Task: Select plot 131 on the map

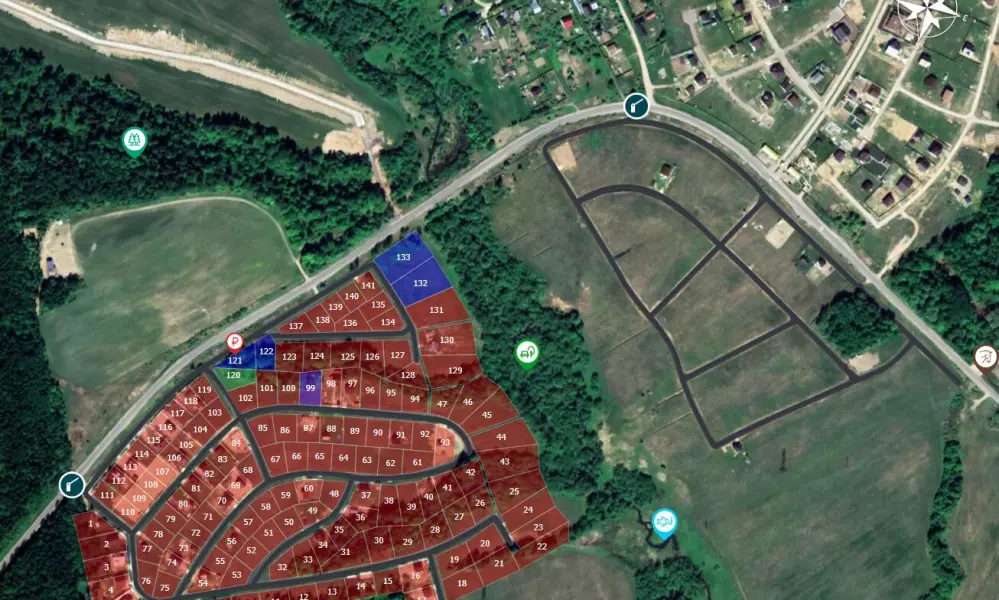Action: [x=437, y=310]
